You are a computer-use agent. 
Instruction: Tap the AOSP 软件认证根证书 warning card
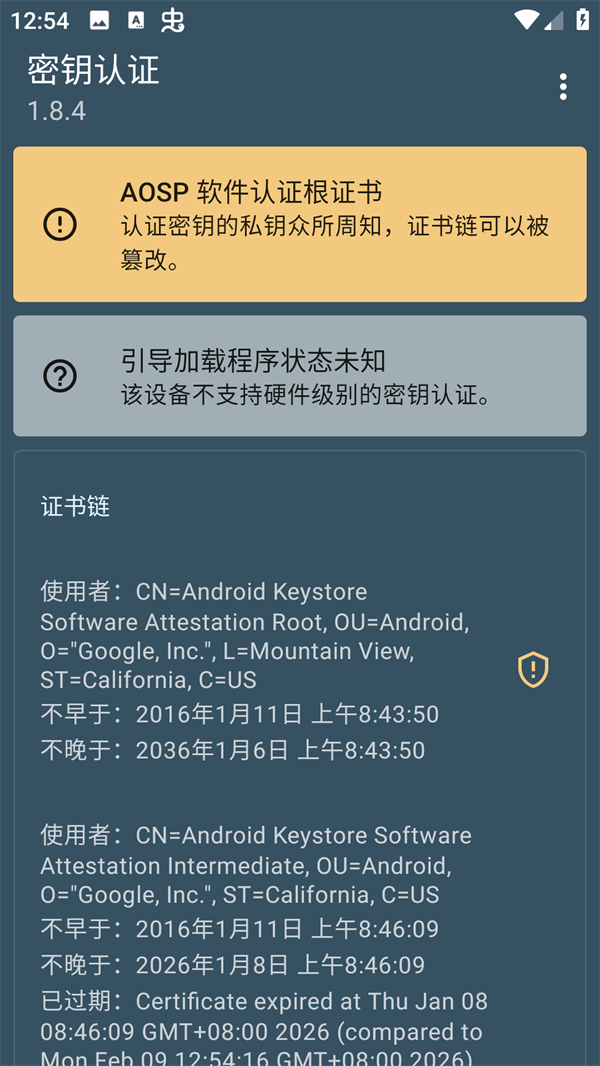point(300,224)
